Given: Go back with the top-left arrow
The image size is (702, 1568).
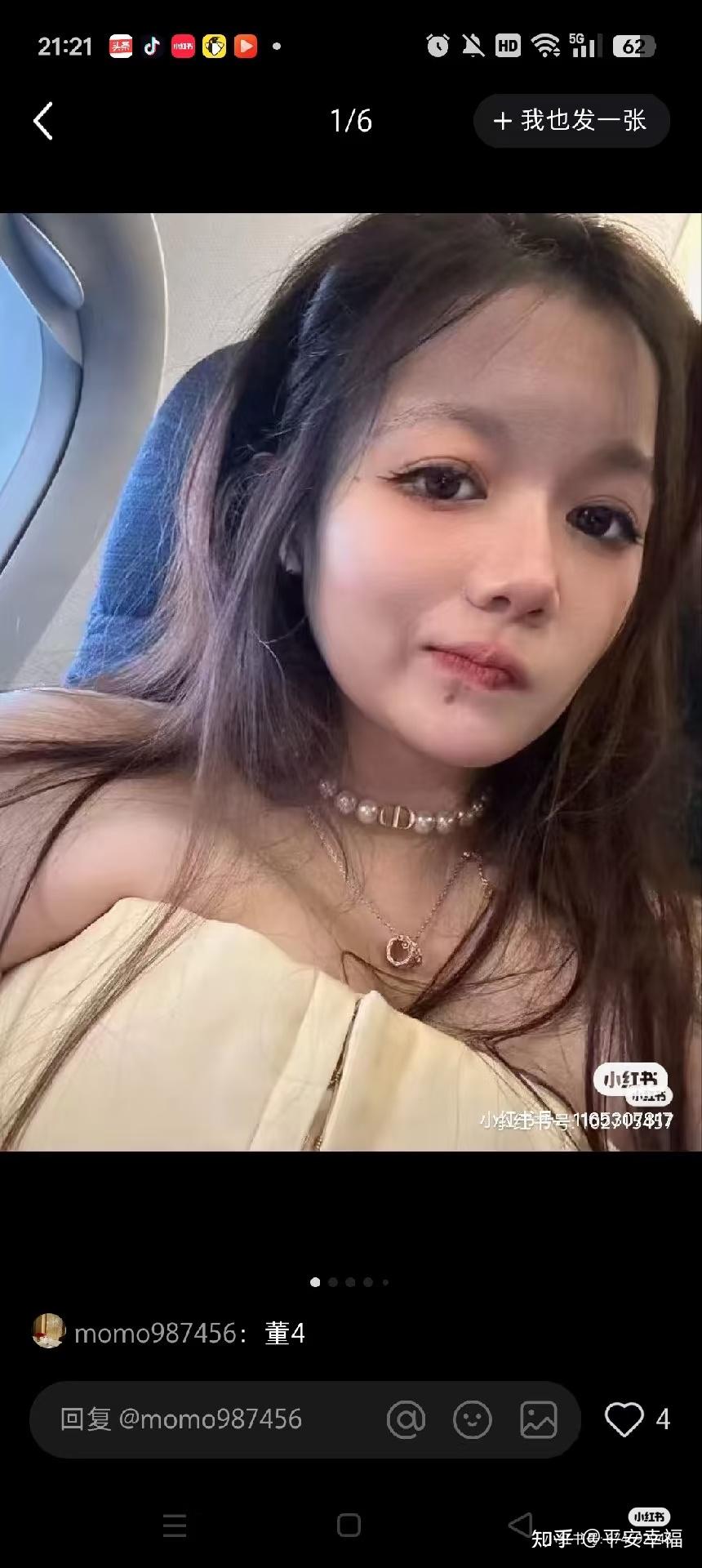Looking at the screenshot, I should click(43, 122).
